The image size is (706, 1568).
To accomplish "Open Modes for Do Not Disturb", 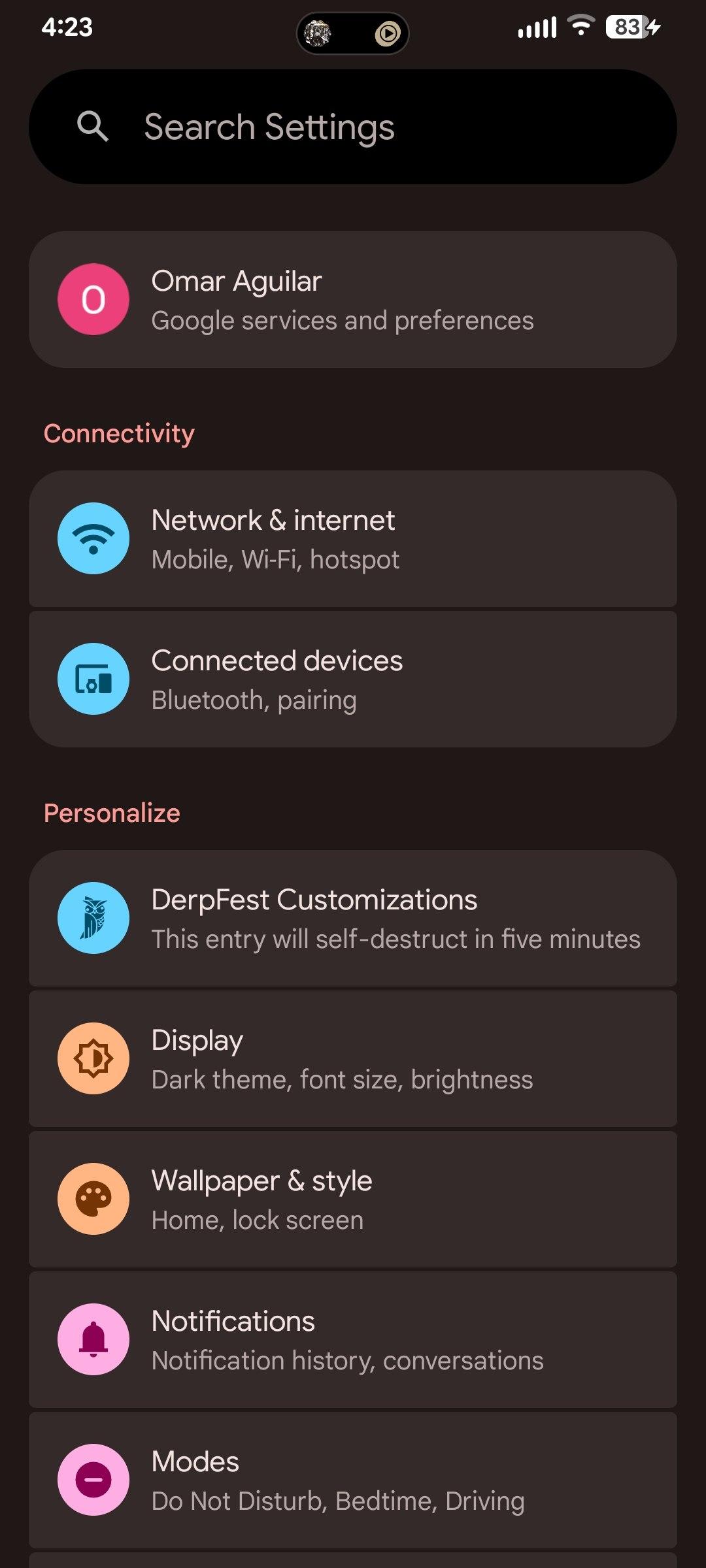I will pos(353,1480).
